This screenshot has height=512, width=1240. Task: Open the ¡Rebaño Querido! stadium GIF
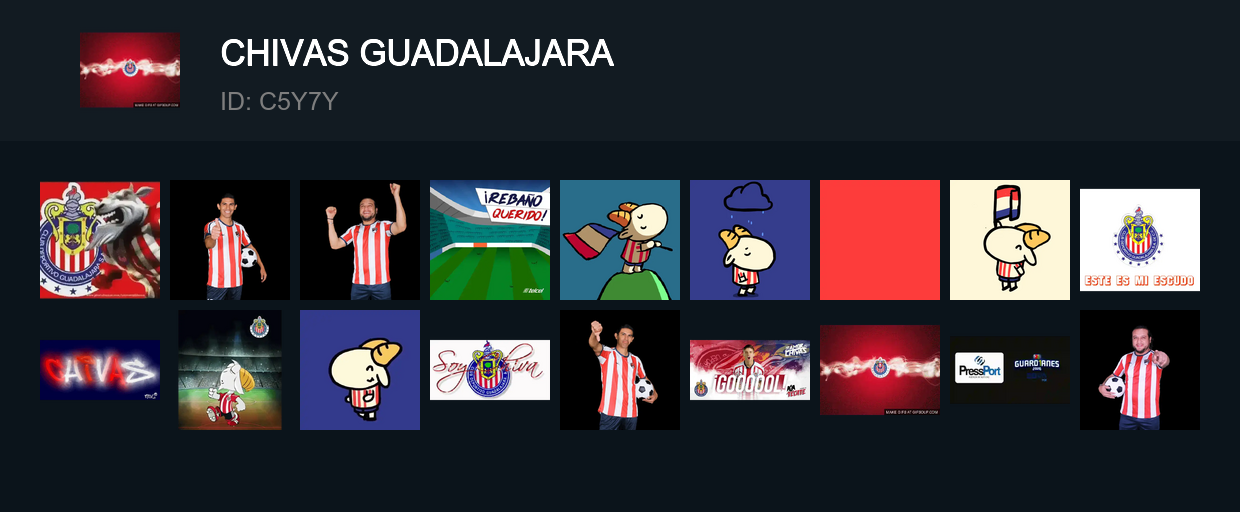tap(490, 240)
